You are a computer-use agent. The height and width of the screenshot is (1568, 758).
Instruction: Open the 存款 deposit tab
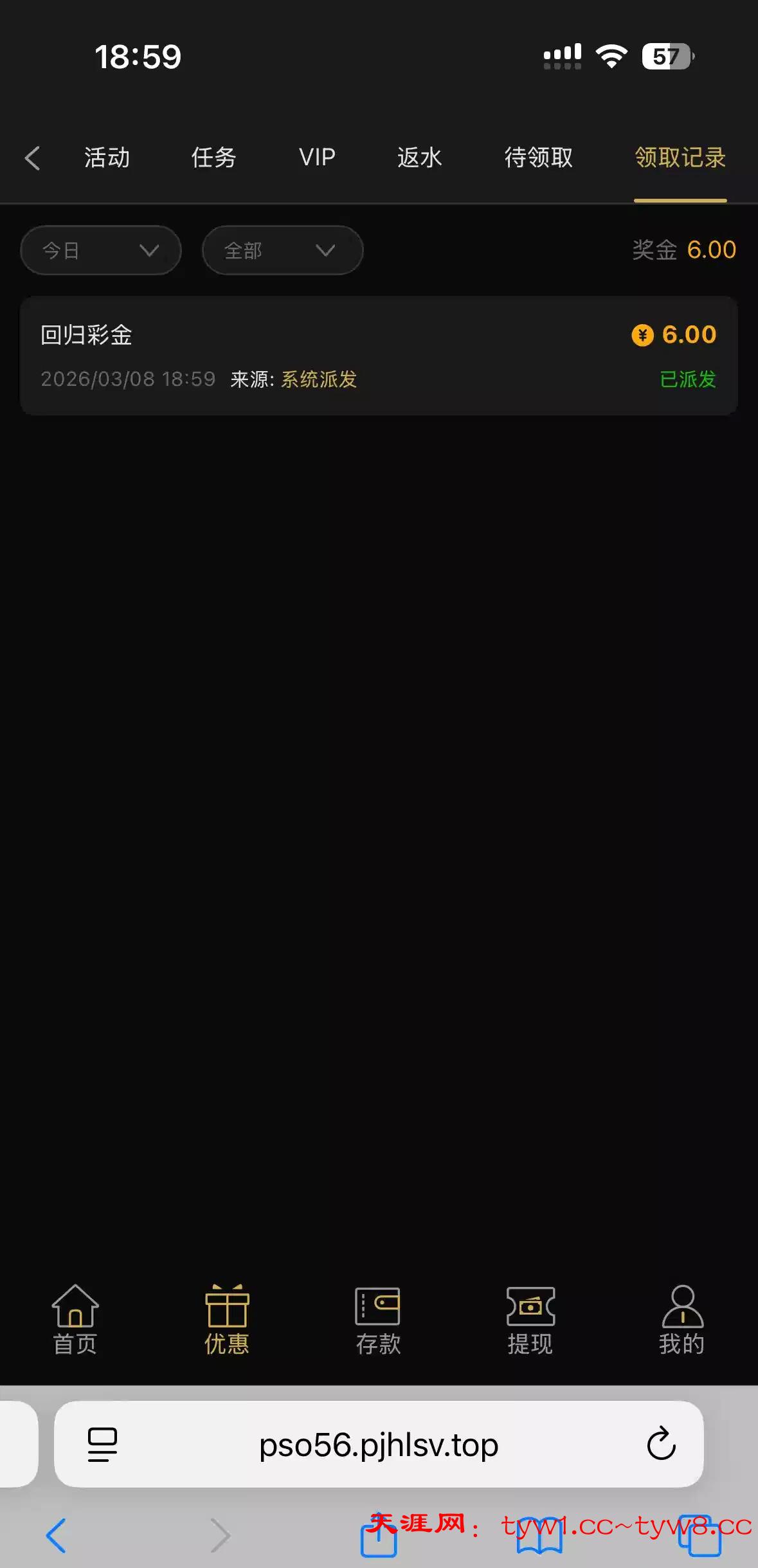pos(378,1320)
